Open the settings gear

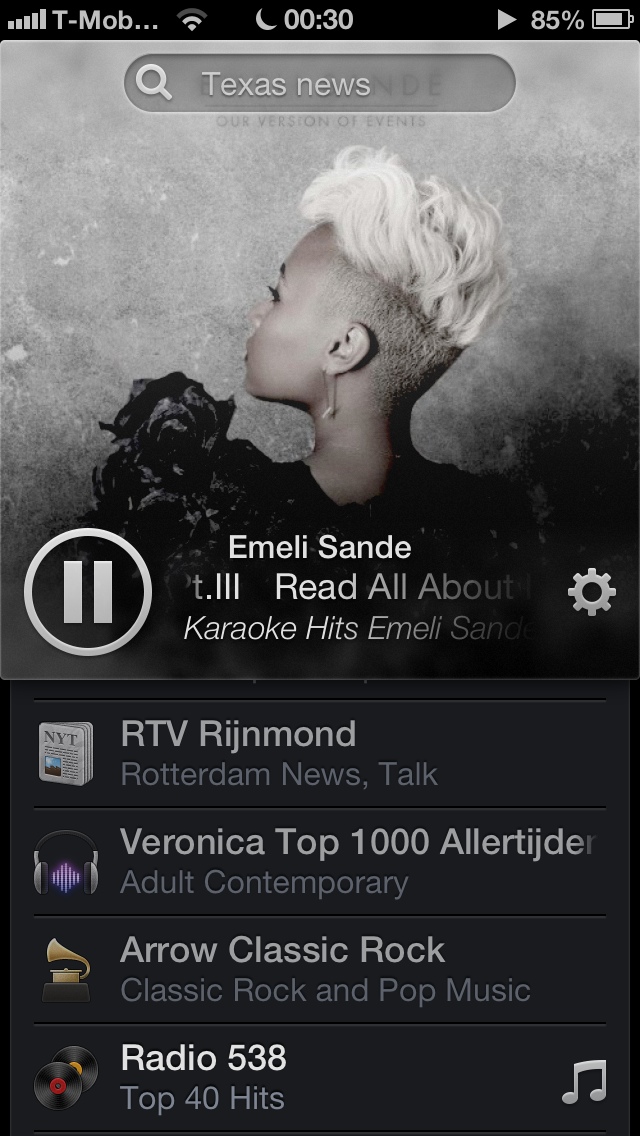click(x=591, y=593)
